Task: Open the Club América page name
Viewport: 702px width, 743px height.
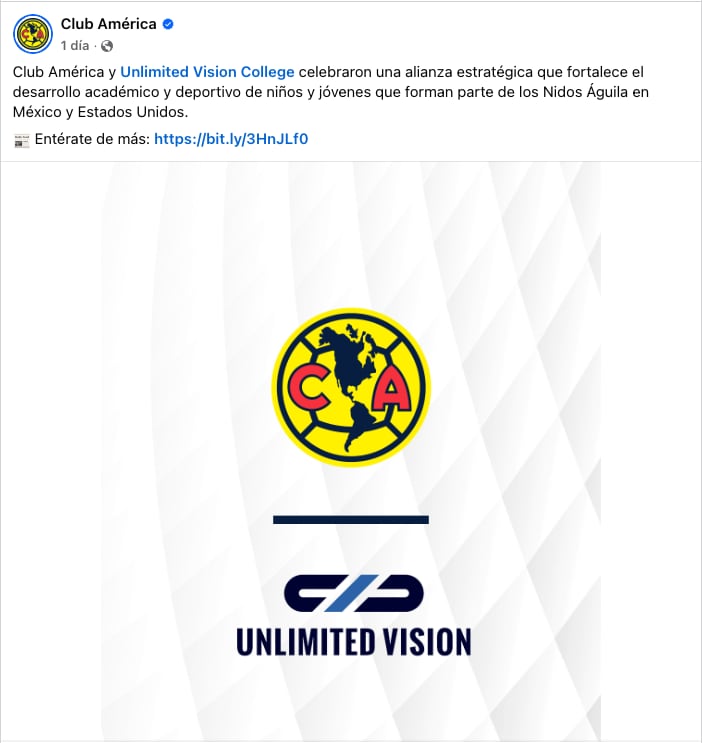Action: (x=108, y=24)
